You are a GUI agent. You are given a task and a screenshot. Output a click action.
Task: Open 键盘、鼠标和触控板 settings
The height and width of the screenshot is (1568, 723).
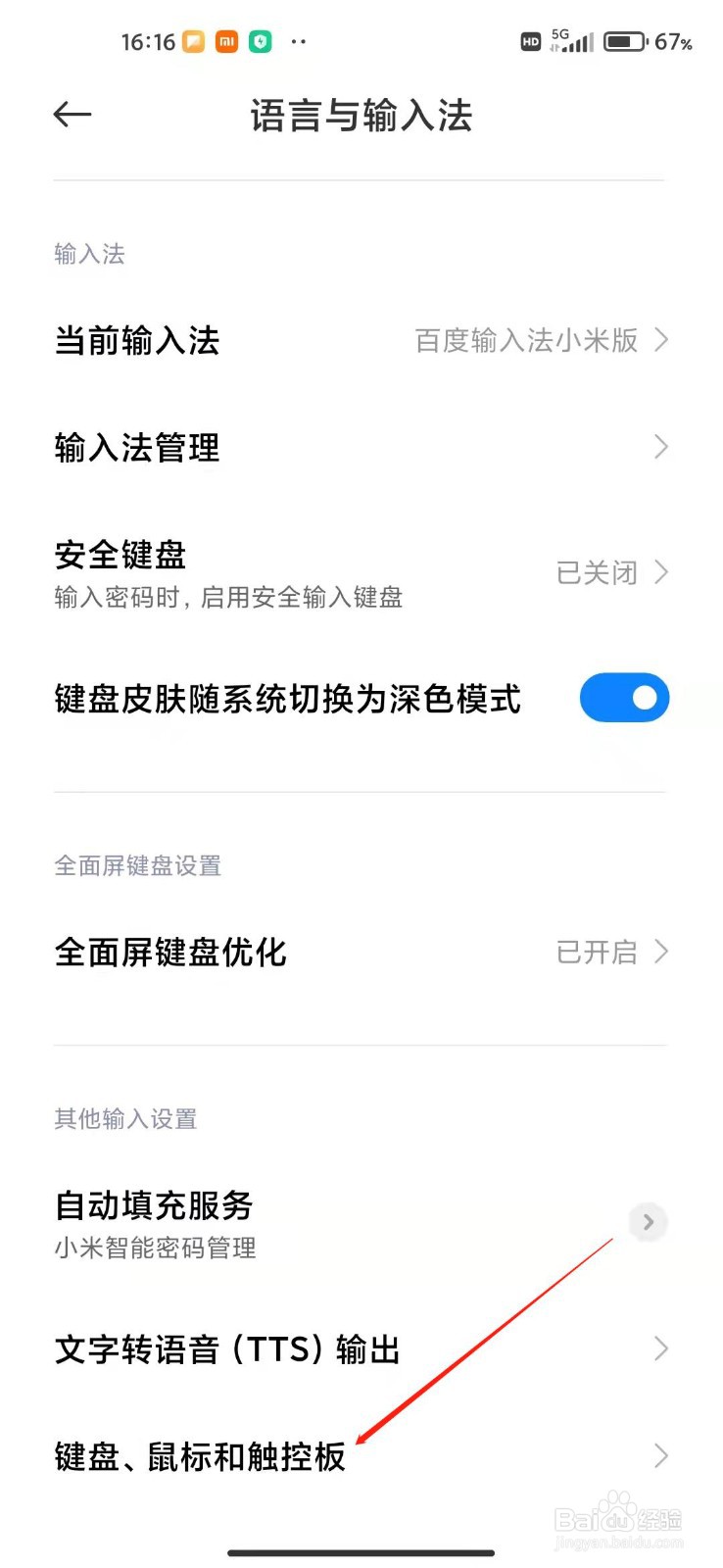click(x=362, y=1457)
